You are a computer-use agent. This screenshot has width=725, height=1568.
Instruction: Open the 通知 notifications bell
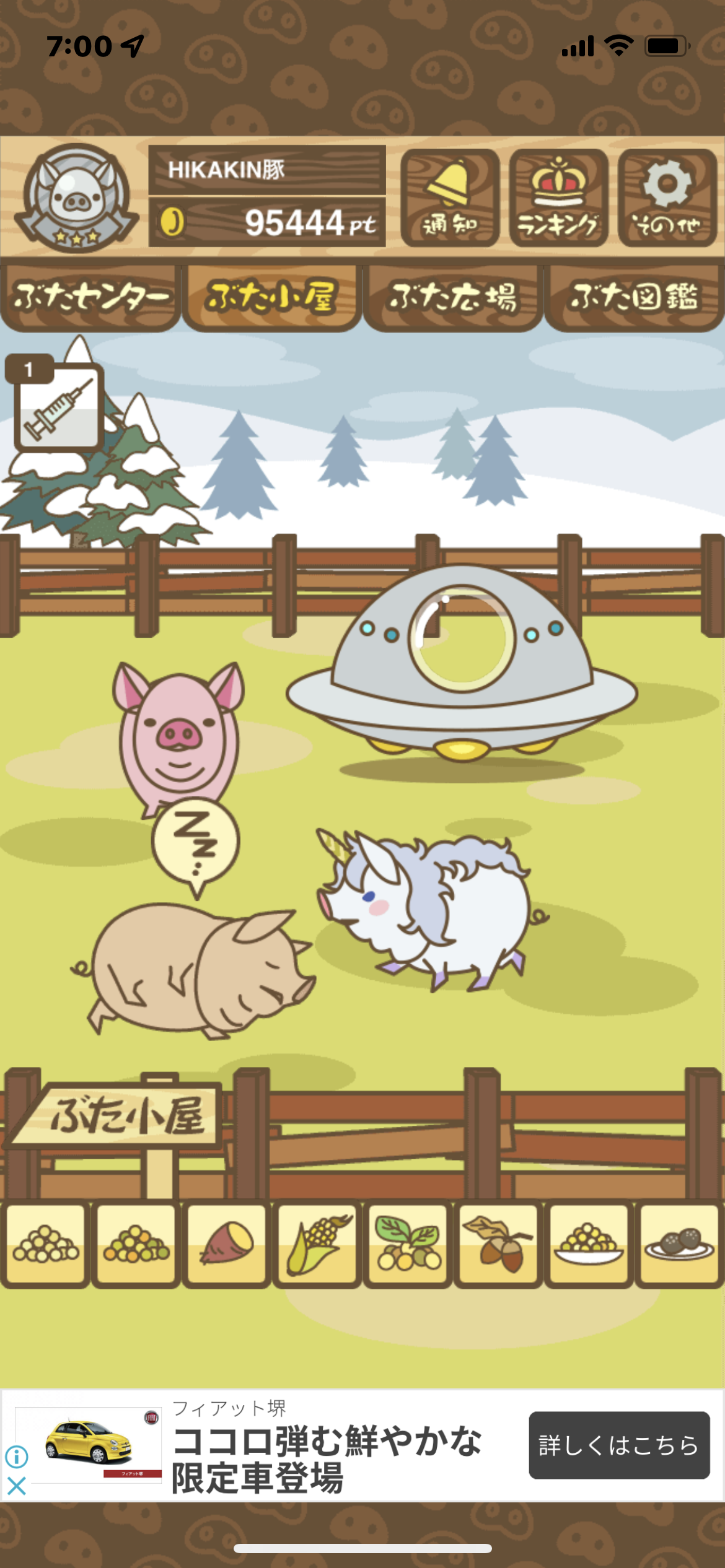tap(450, 198)
